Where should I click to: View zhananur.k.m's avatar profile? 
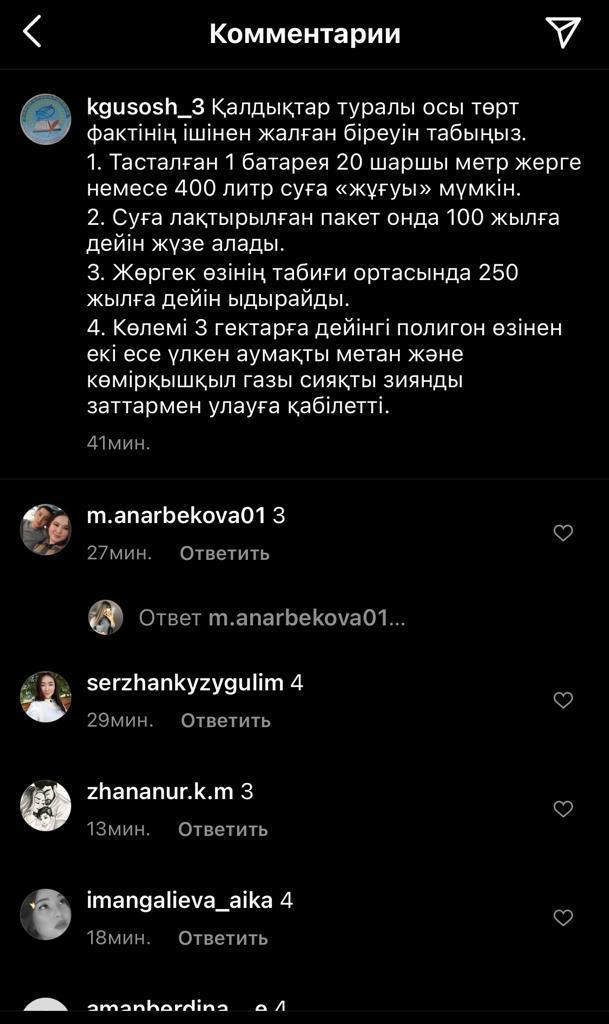point(46,805)
